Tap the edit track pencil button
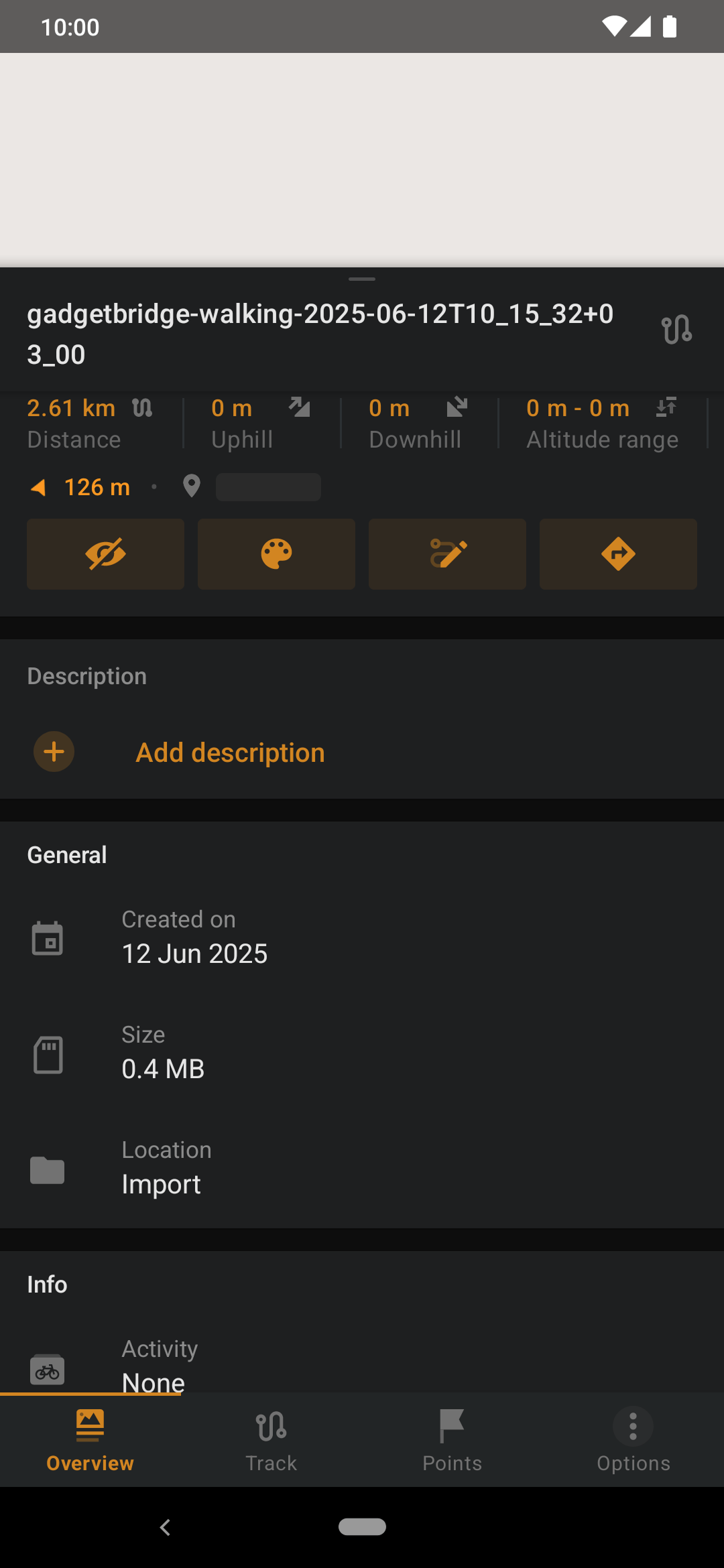Viewport: 724px width, 1568px height. point(447,554)
